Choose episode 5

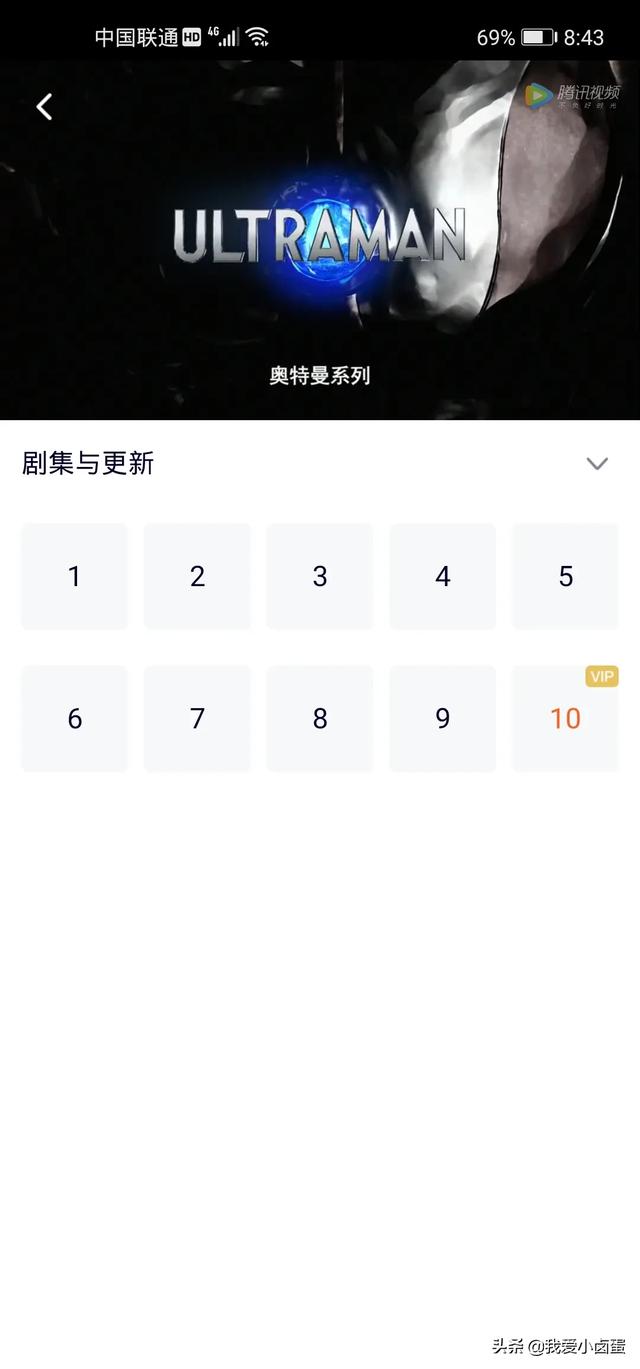point(565,577)
